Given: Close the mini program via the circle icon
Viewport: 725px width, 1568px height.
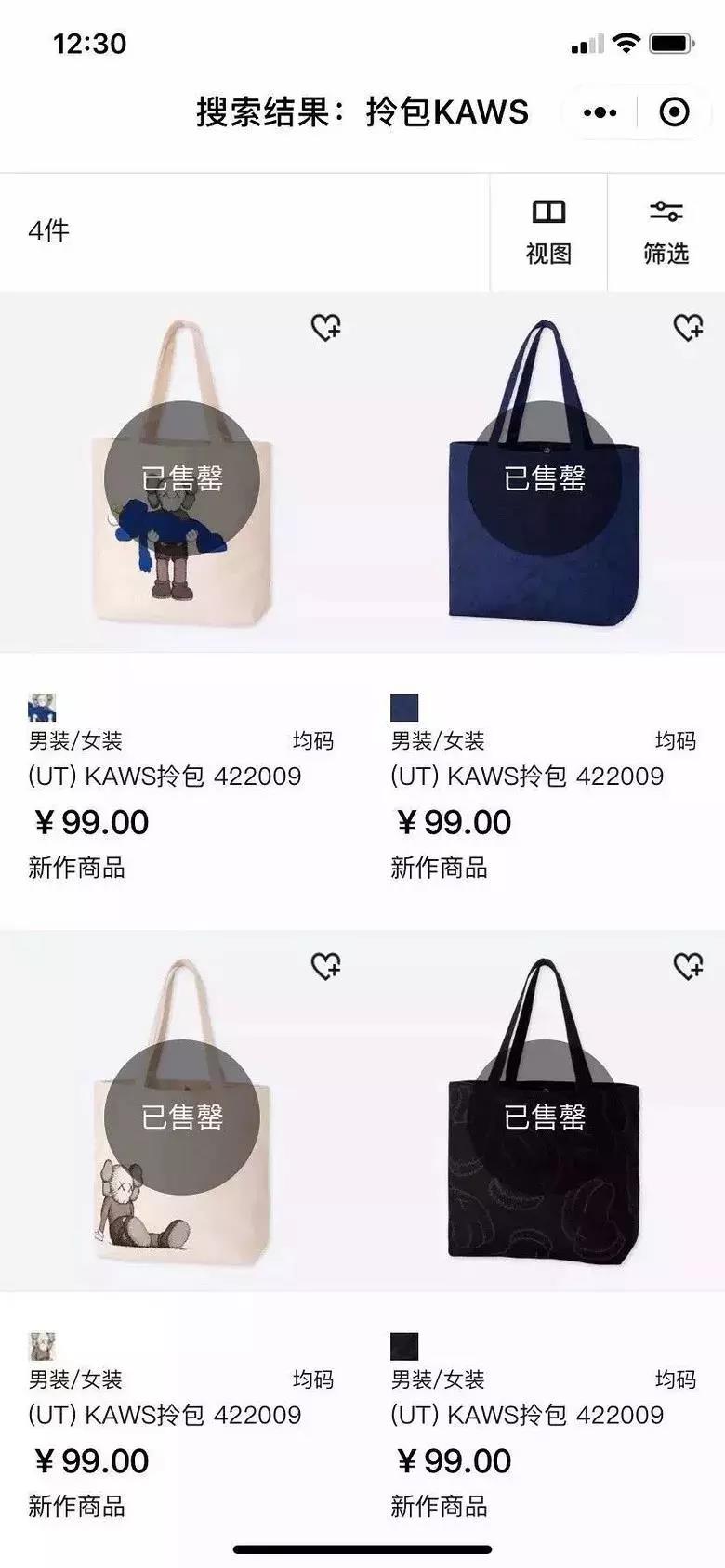Looking at the screenshot, I should (674, 112).
